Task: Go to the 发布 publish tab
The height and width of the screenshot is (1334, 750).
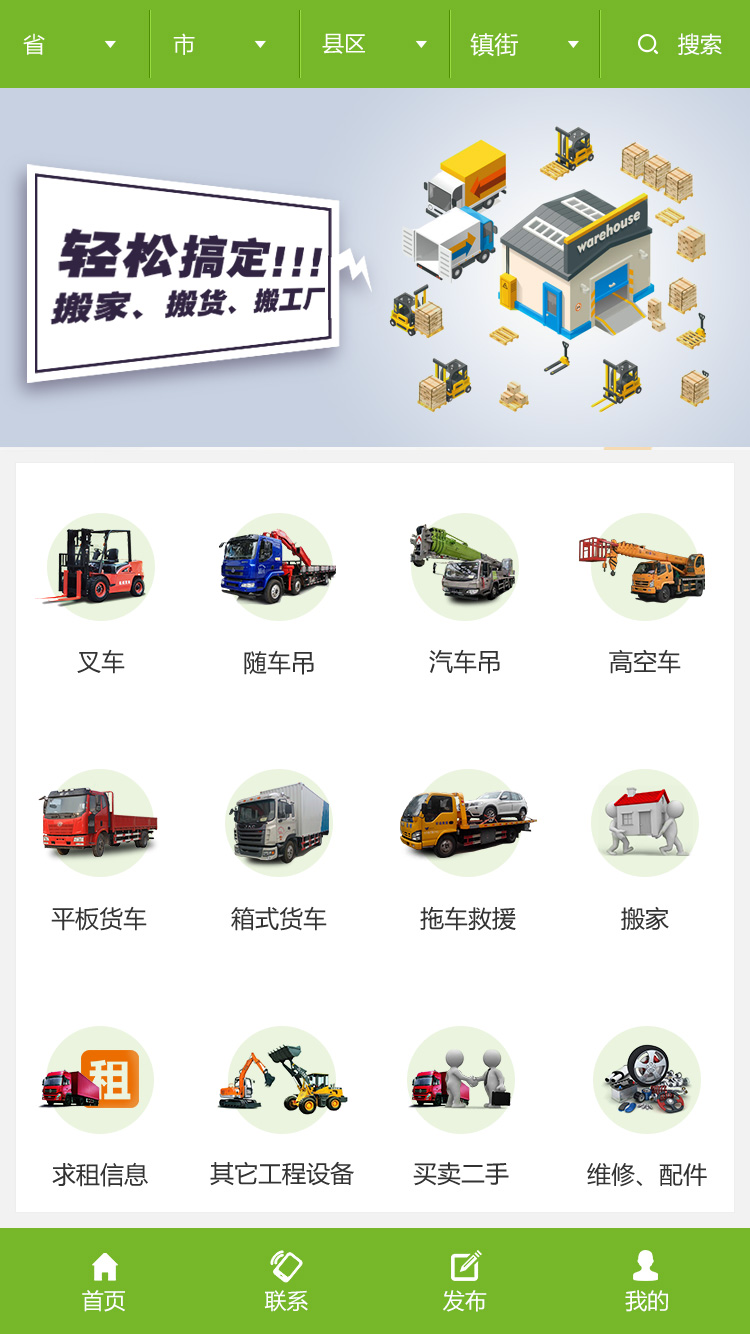Action: tap(464, 1281)
